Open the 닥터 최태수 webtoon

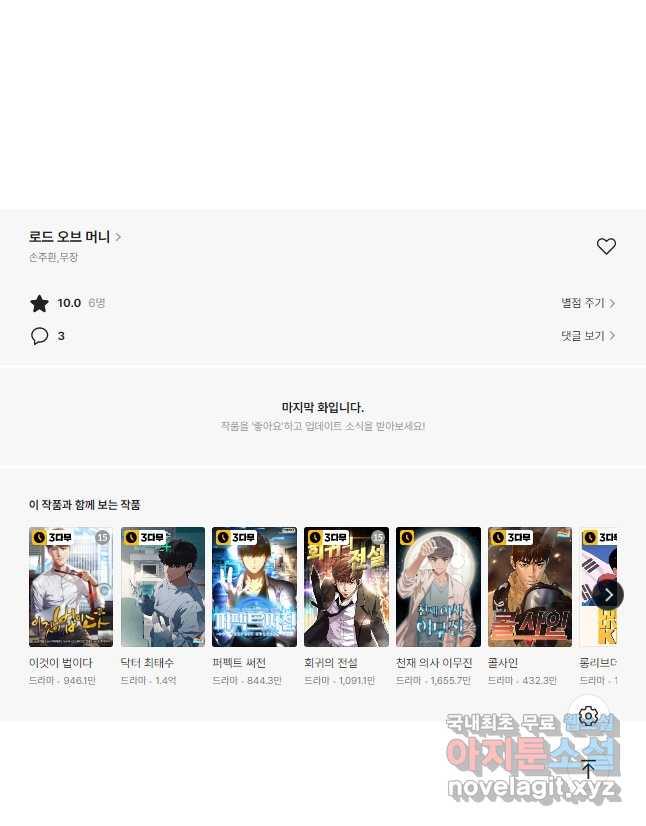pos(163,588)
